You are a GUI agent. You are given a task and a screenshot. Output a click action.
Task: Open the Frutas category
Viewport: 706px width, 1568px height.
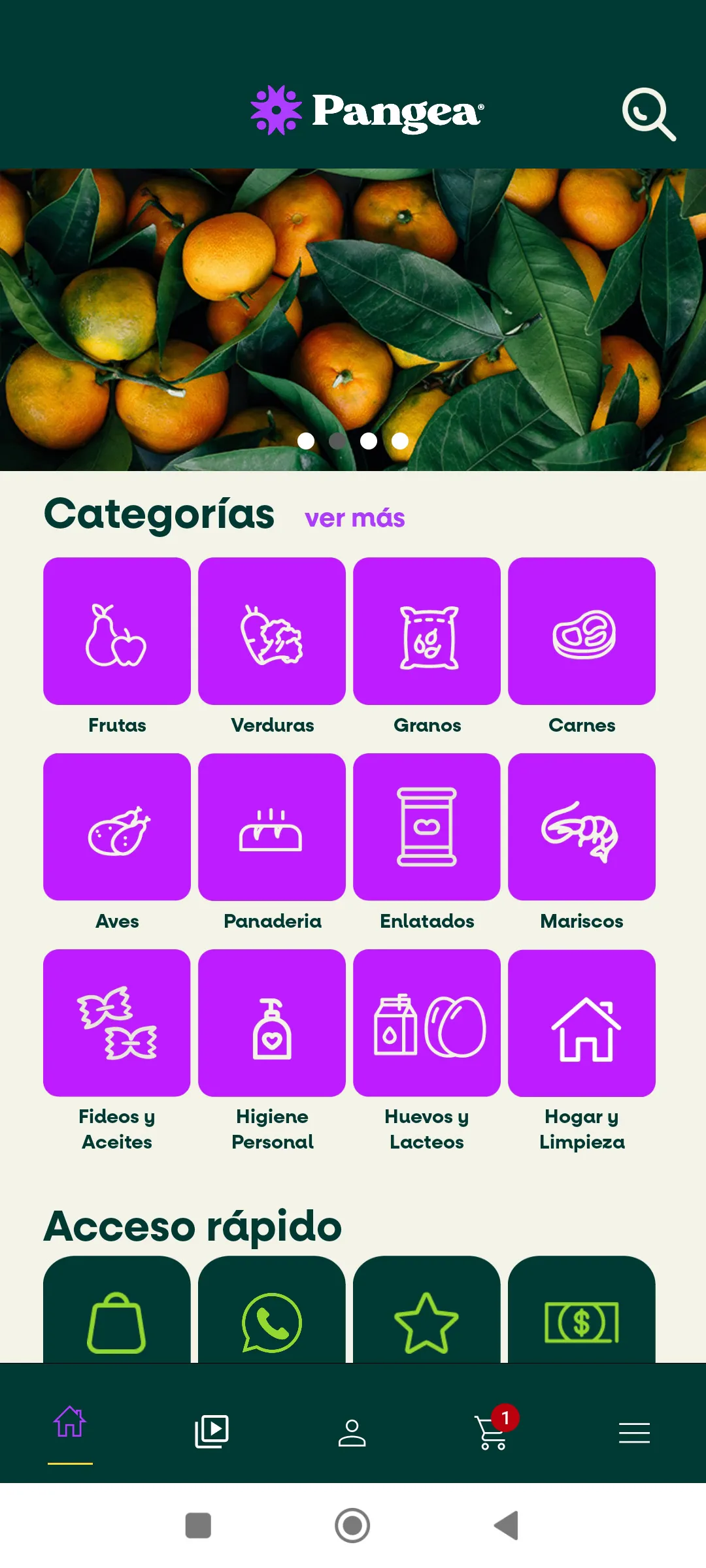click(x=117, y=631)
